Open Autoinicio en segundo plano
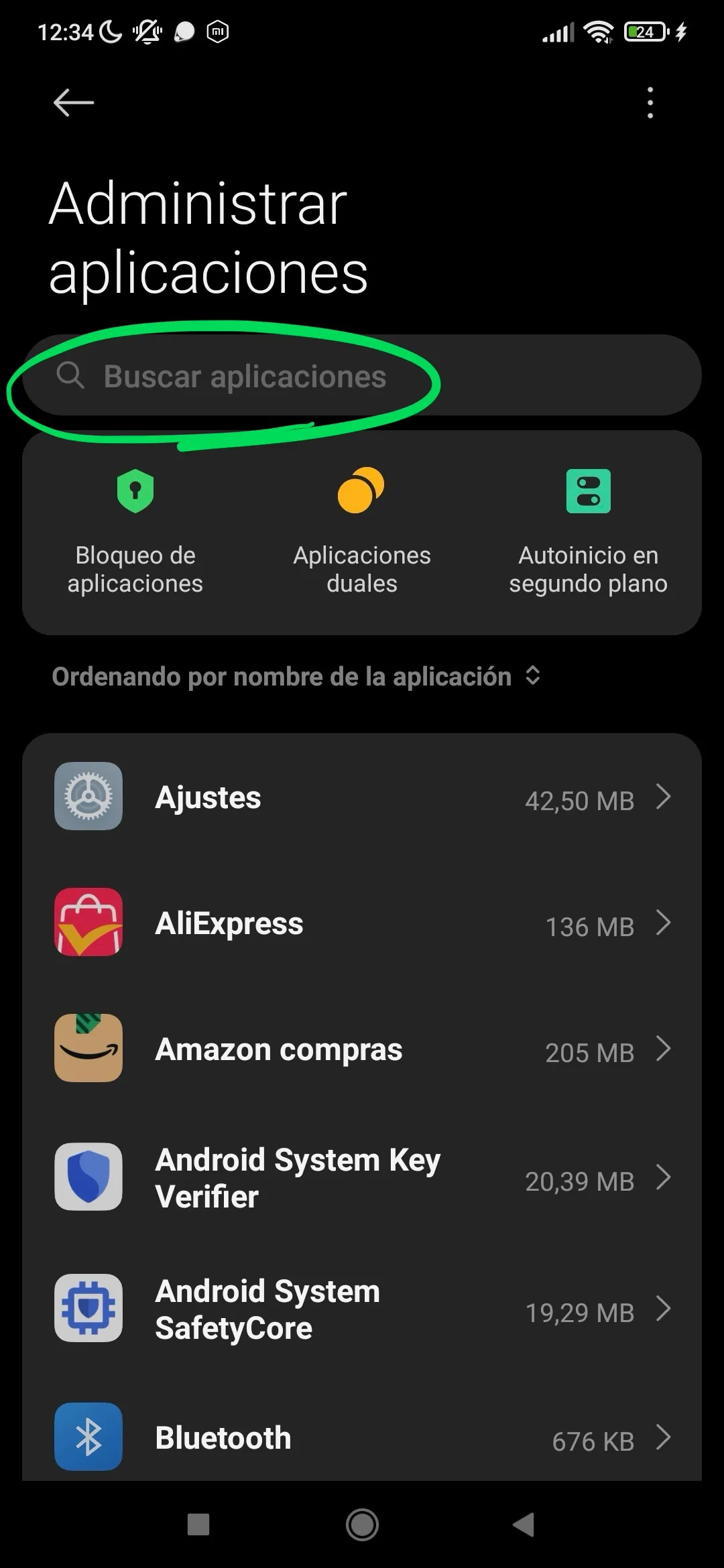 [x=588, y=529]
